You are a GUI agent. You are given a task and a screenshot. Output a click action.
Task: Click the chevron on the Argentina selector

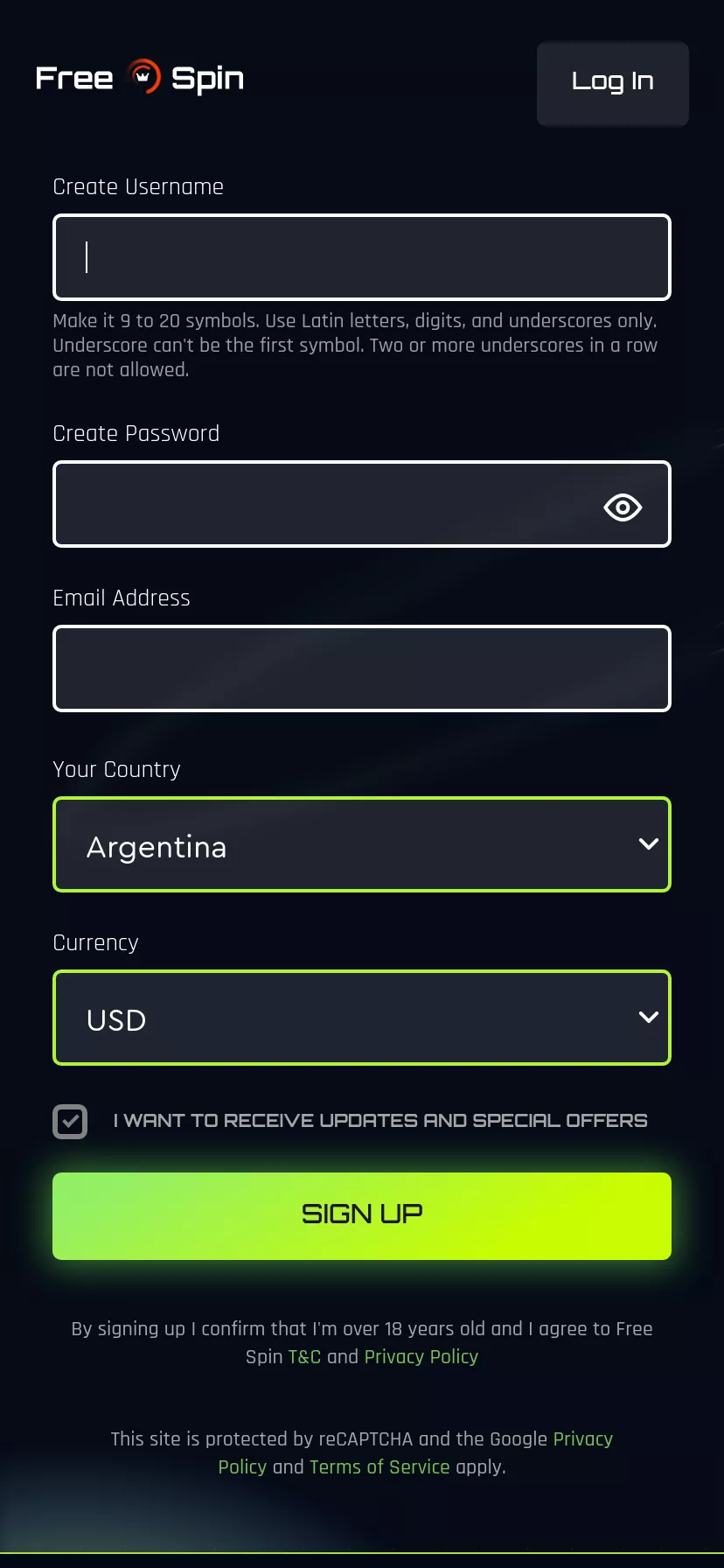coord(649,843)
